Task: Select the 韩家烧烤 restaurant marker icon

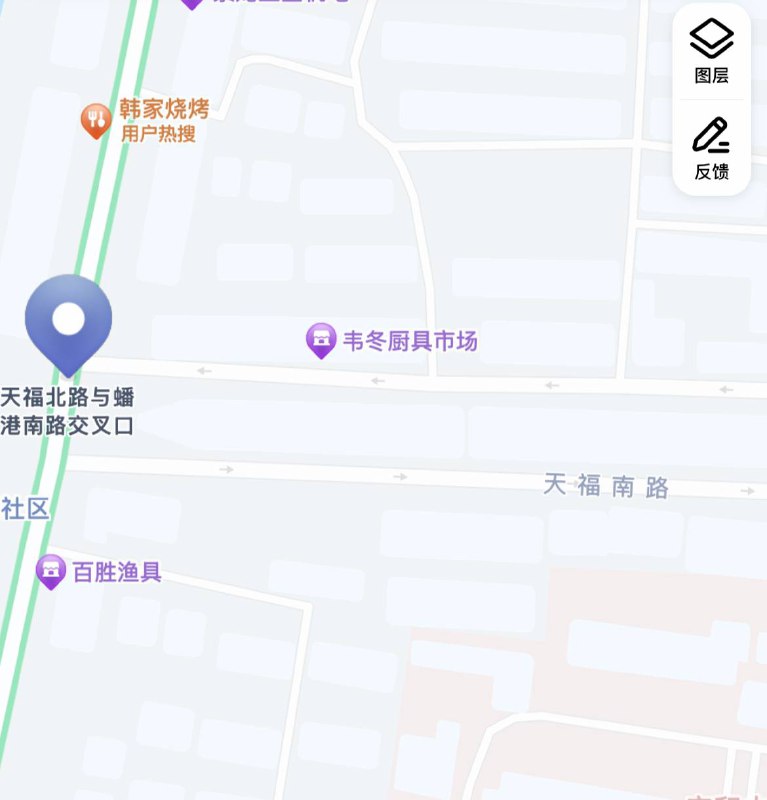Action: click(x=94, y=117)
